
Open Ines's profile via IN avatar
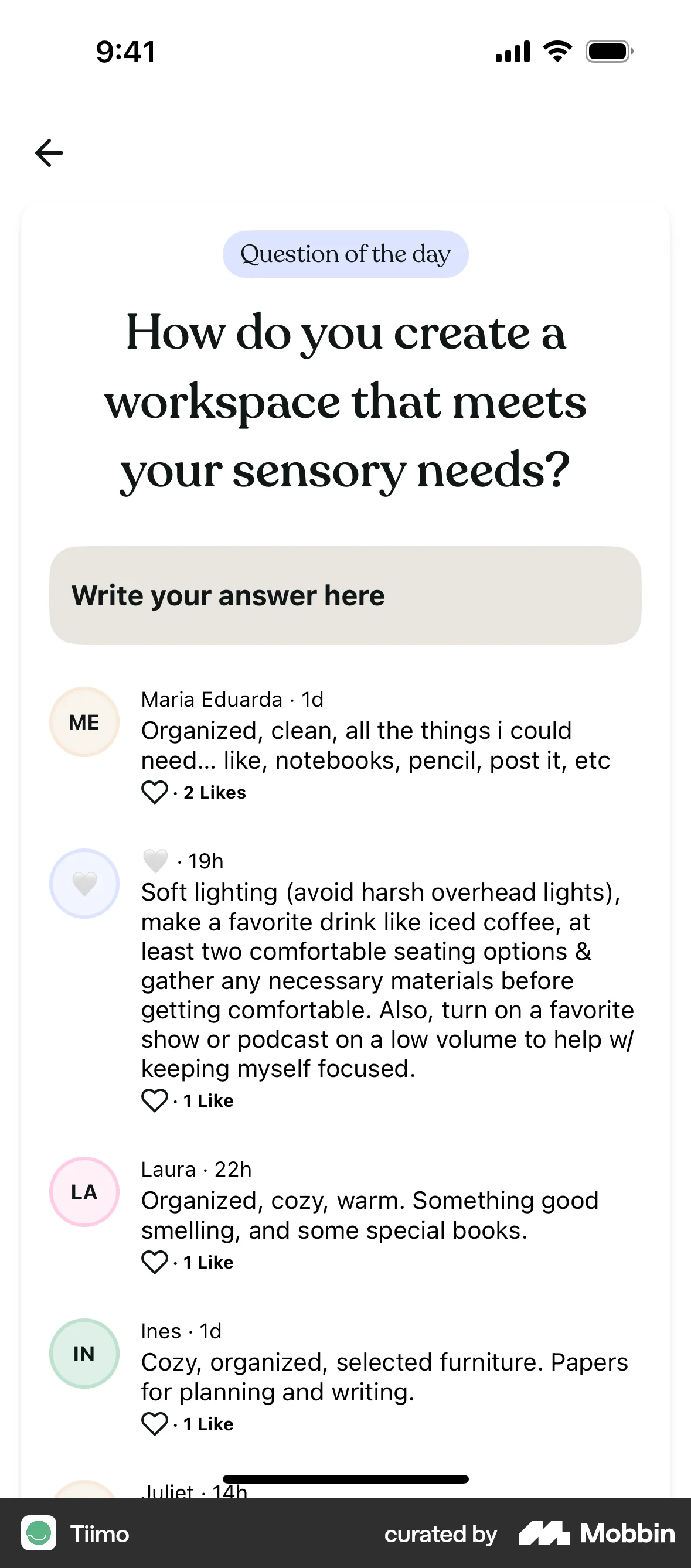pos(84,1354)
